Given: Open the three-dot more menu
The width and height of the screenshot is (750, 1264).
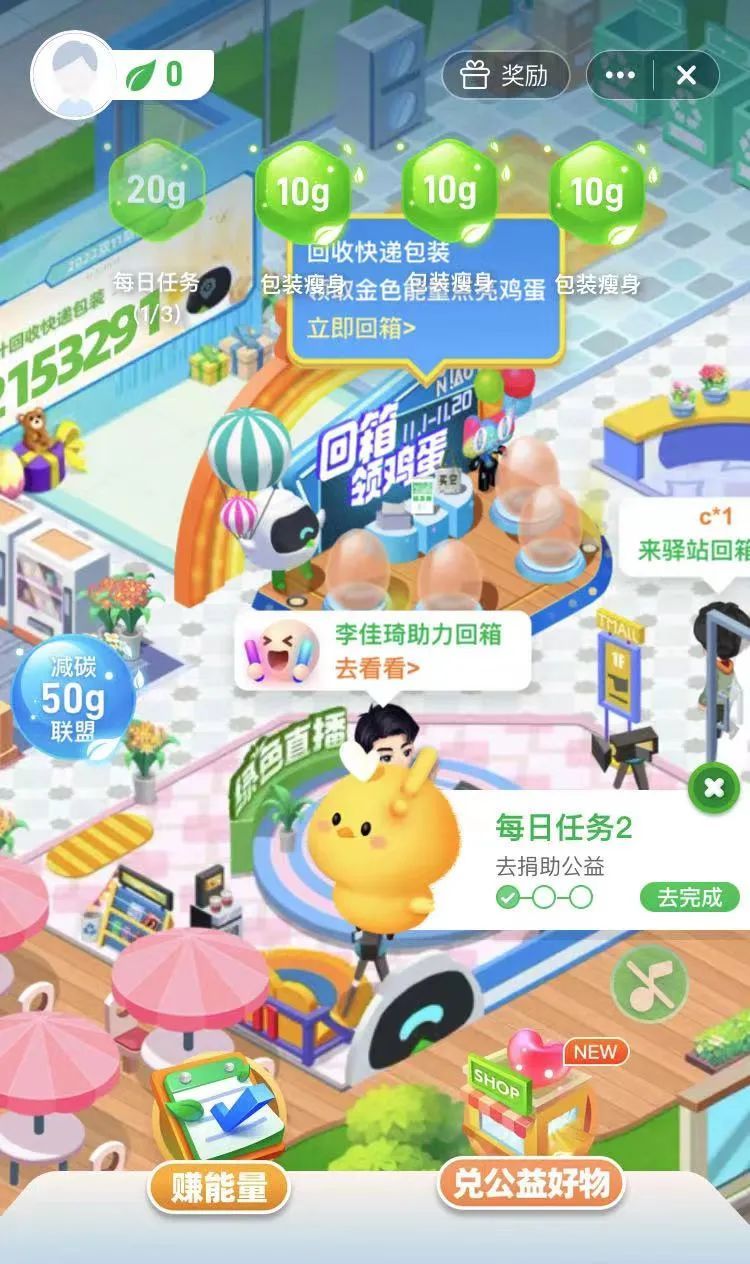Looking at the screenshot, I should [620, 75].
